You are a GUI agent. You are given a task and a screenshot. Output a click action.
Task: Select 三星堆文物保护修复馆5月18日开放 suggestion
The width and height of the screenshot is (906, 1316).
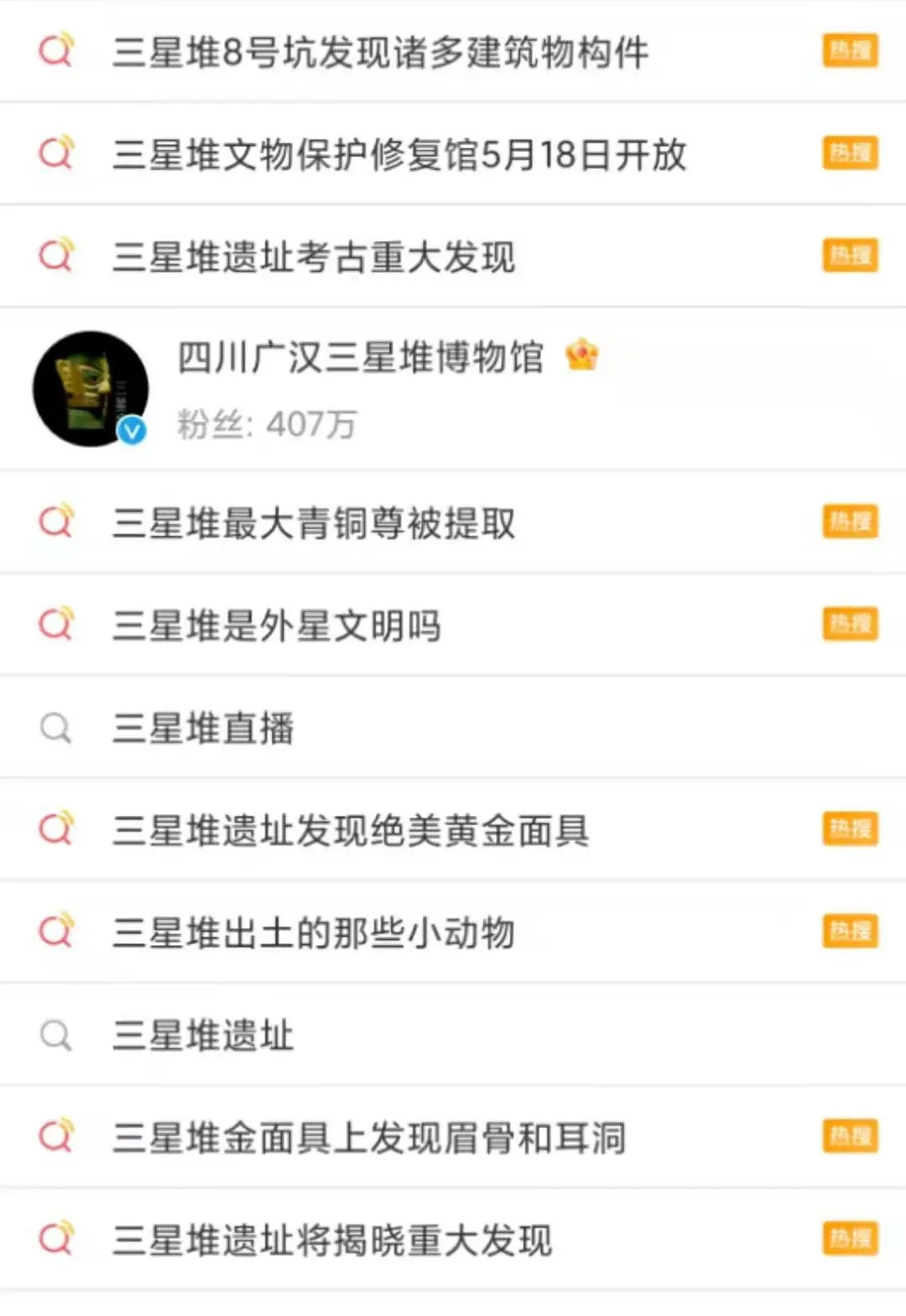pos(399,154)
